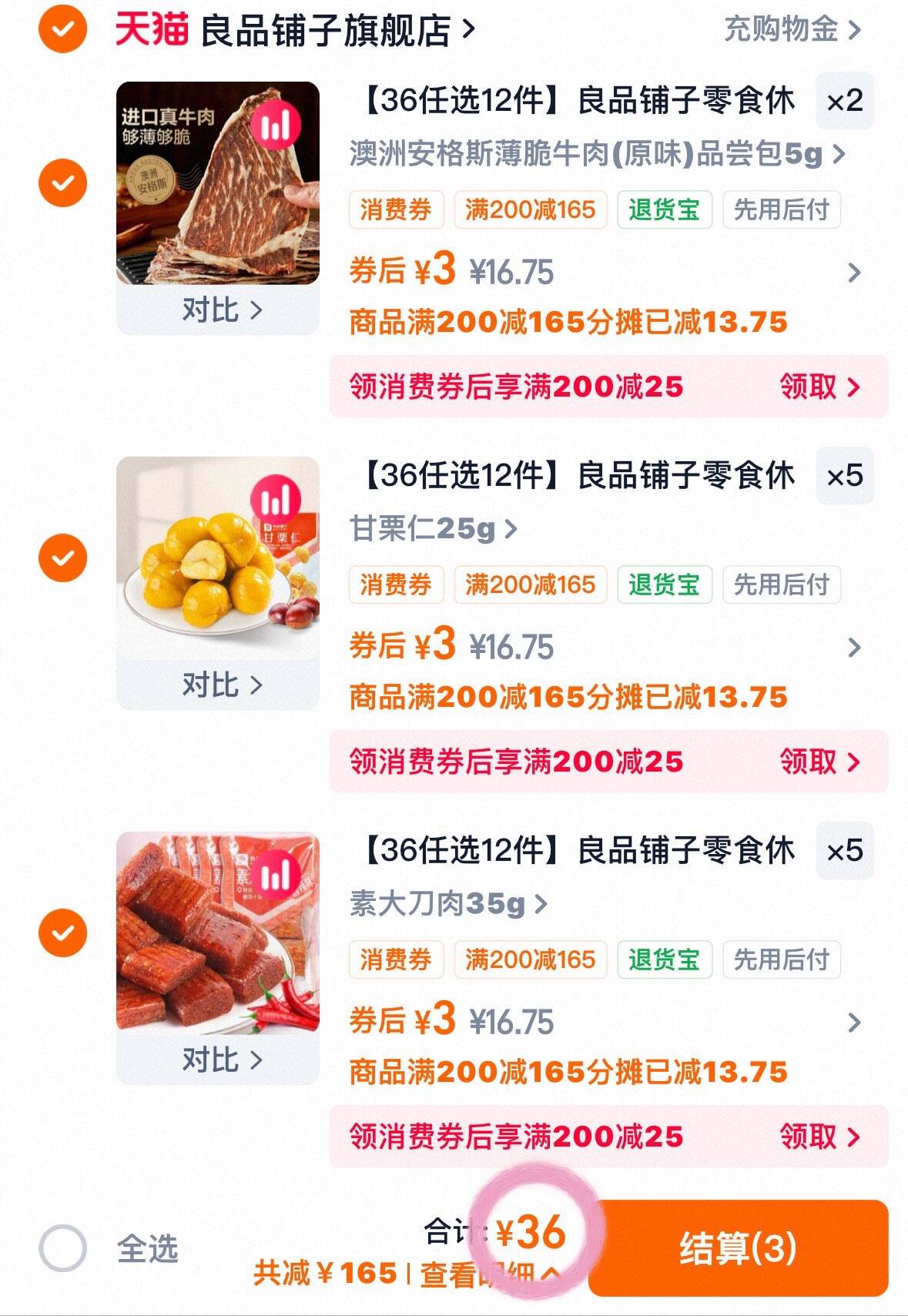Claim the coupon under the 素大刀肉 item
This screenshot has height=1316, width=908.
click(x=819, y=1137)
